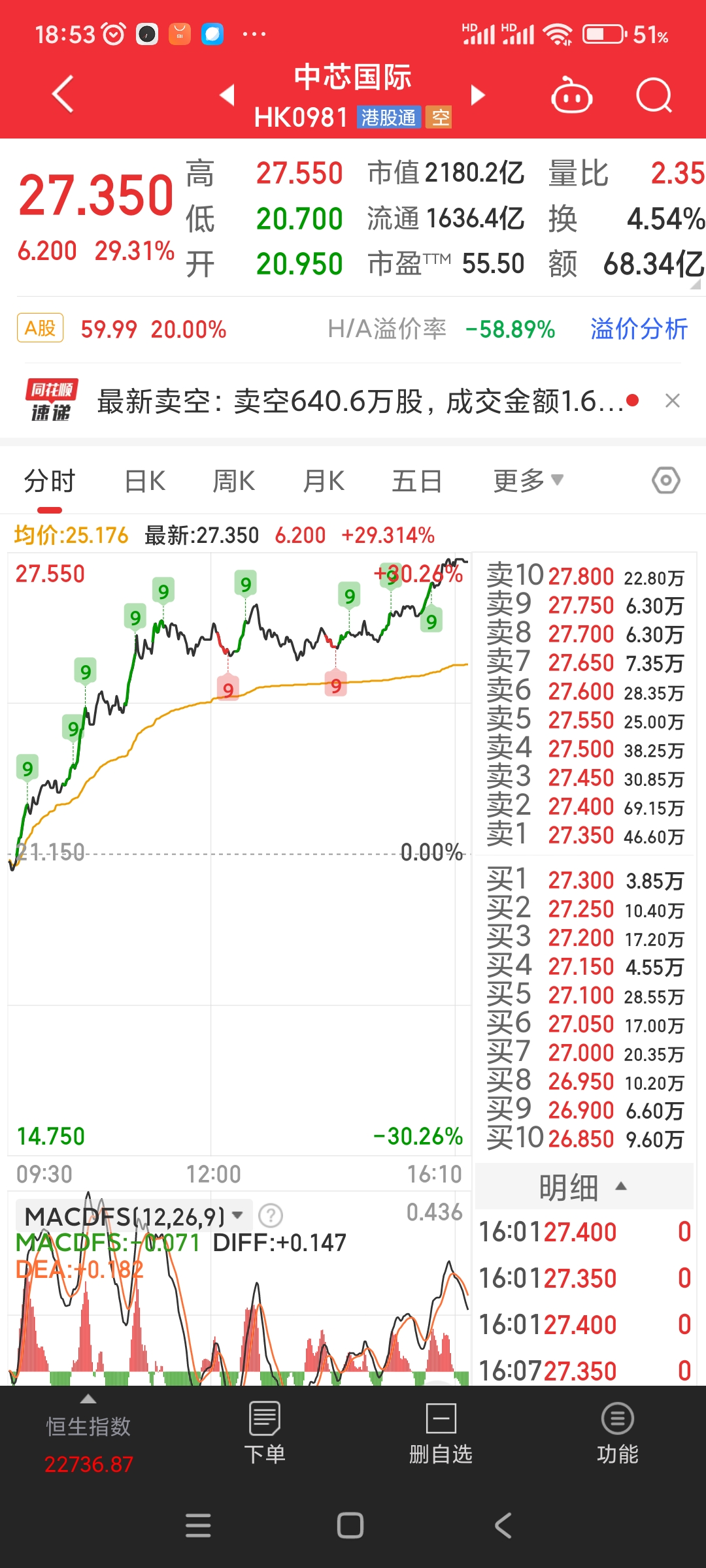Switch to the 日K tab
Screen dimensions: 706x1568
pos(145,482)
